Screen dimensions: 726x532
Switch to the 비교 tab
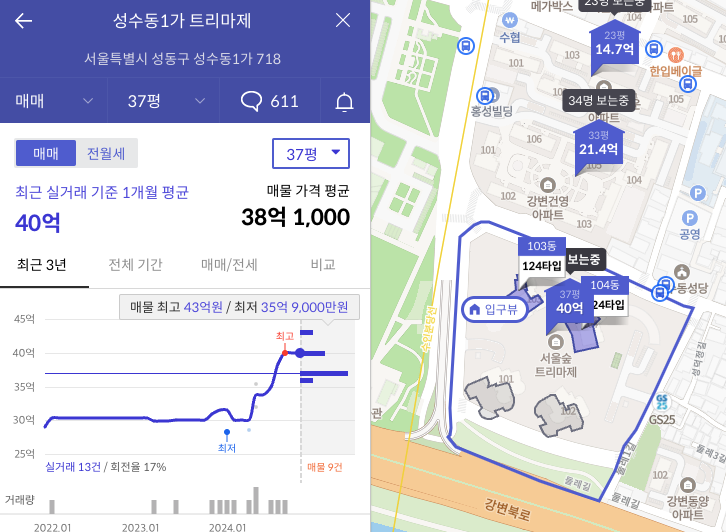click(322, 265)
